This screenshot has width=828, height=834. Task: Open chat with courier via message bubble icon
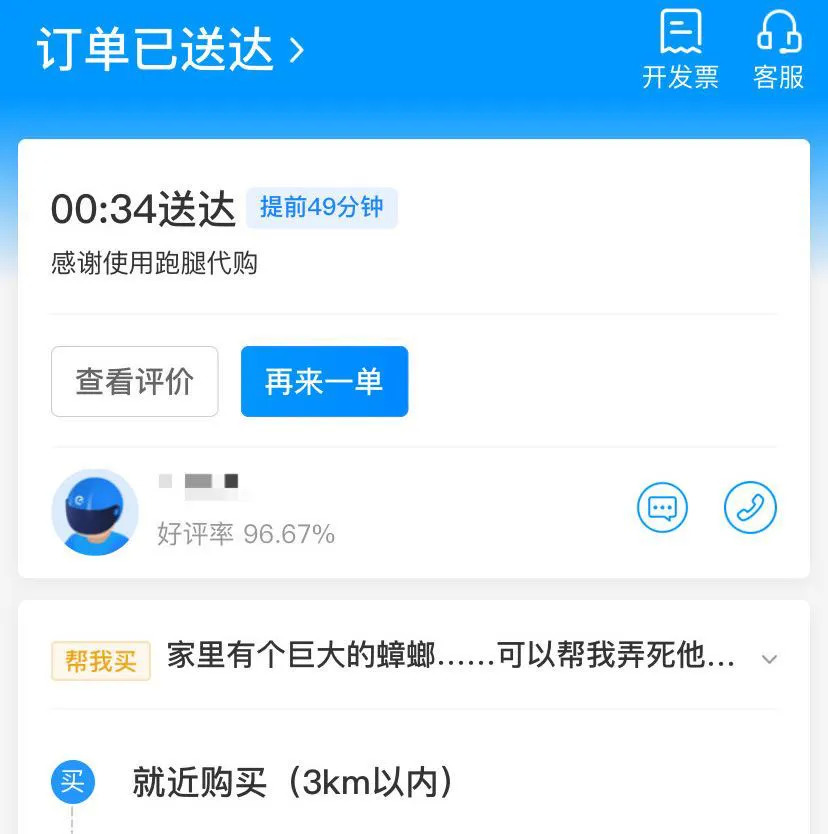tap(662, 508)
